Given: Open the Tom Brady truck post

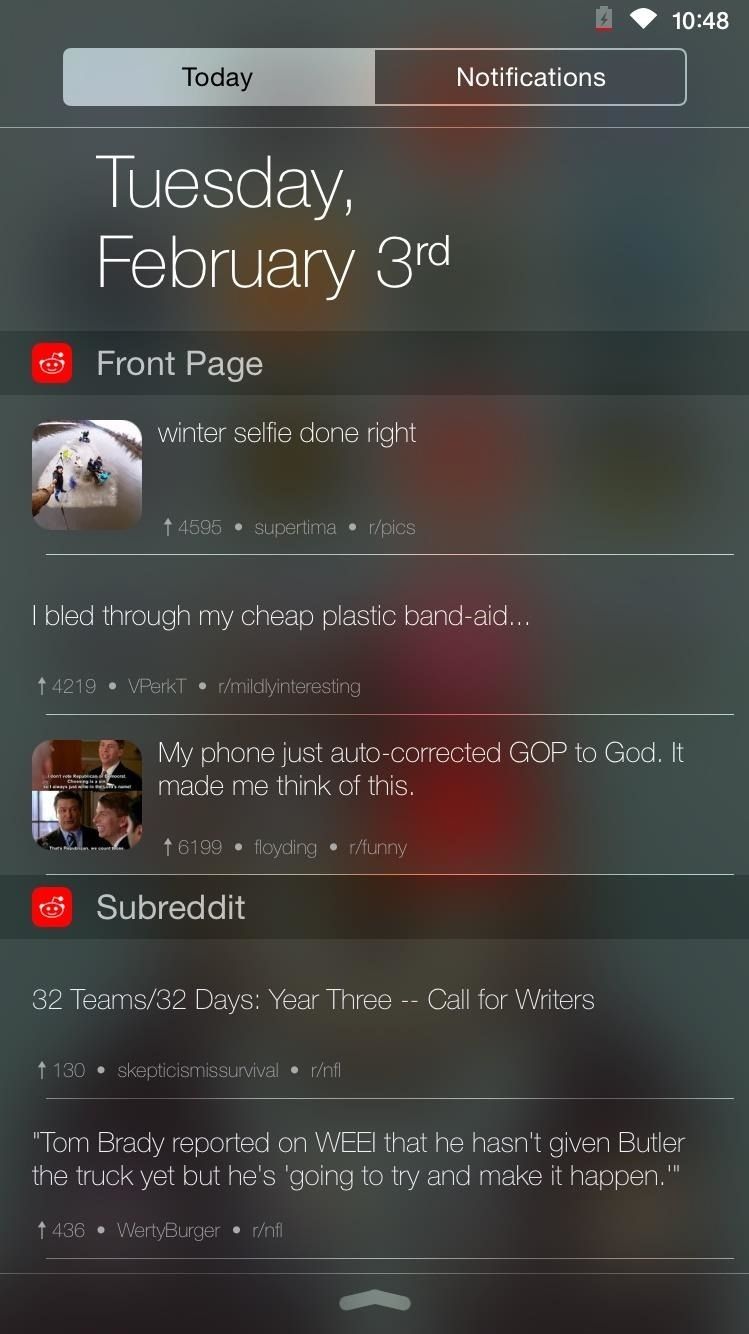Looking at the screenshot, I should click(x=358, y=1159).
